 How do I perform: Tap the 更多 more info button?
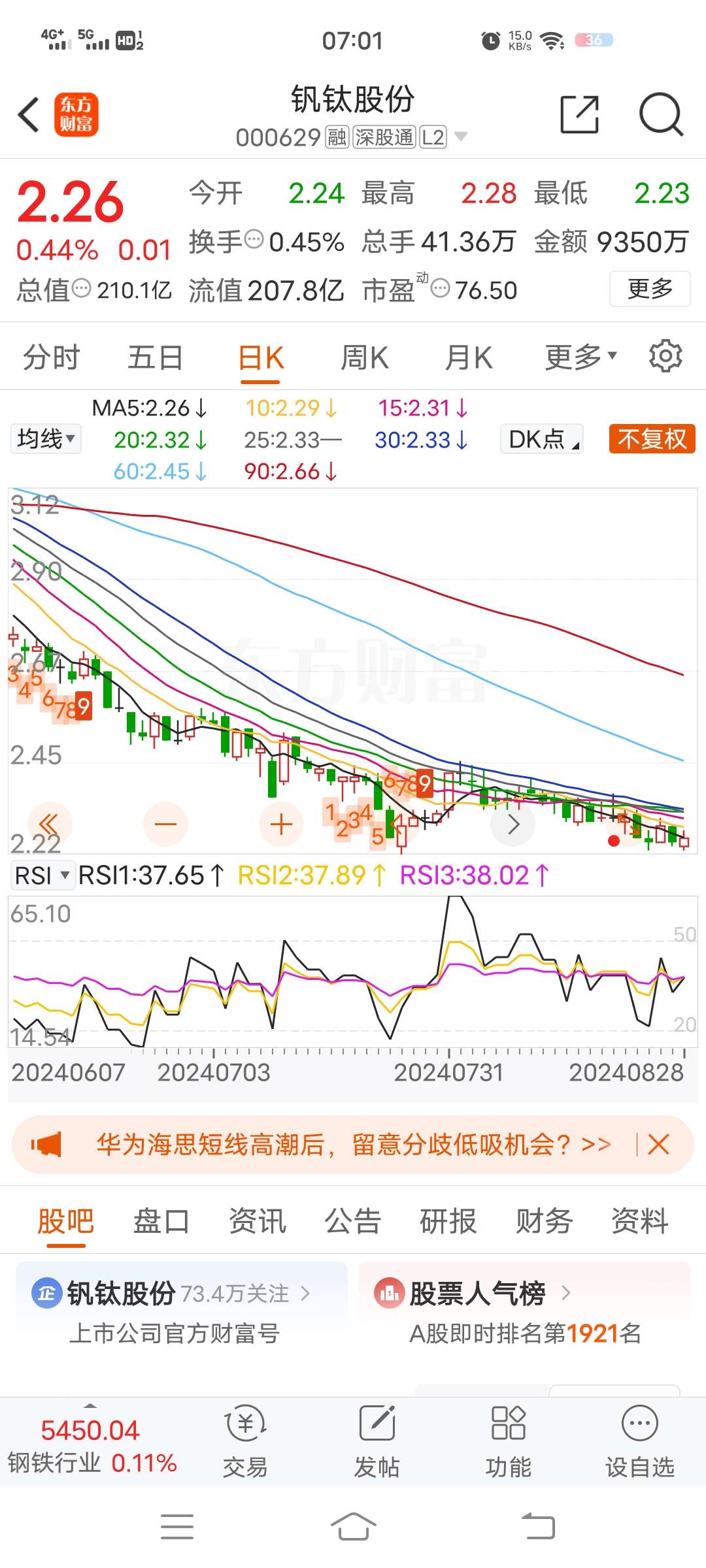point(649,288)
